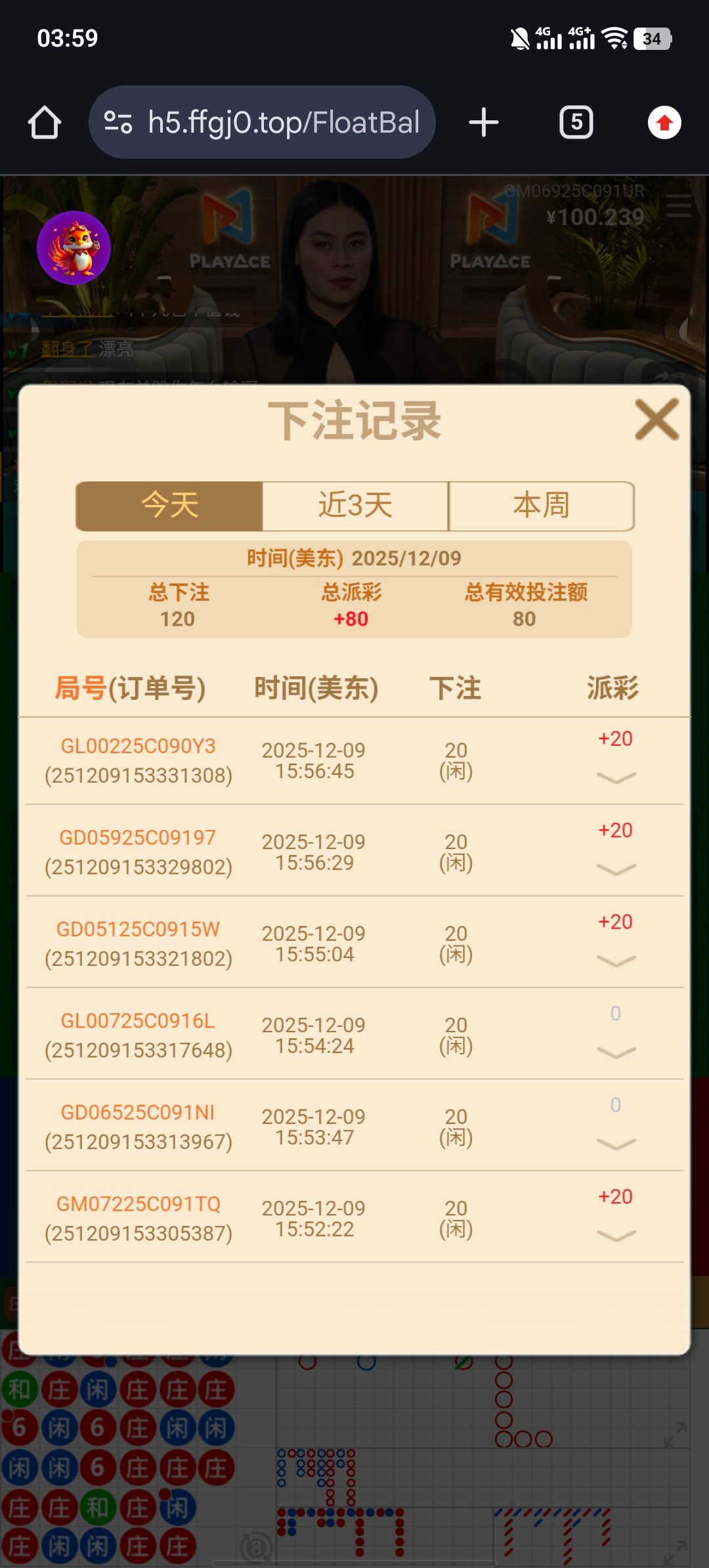Tap the red update arrow icon

pyautogui.click(x=664, y=123)
